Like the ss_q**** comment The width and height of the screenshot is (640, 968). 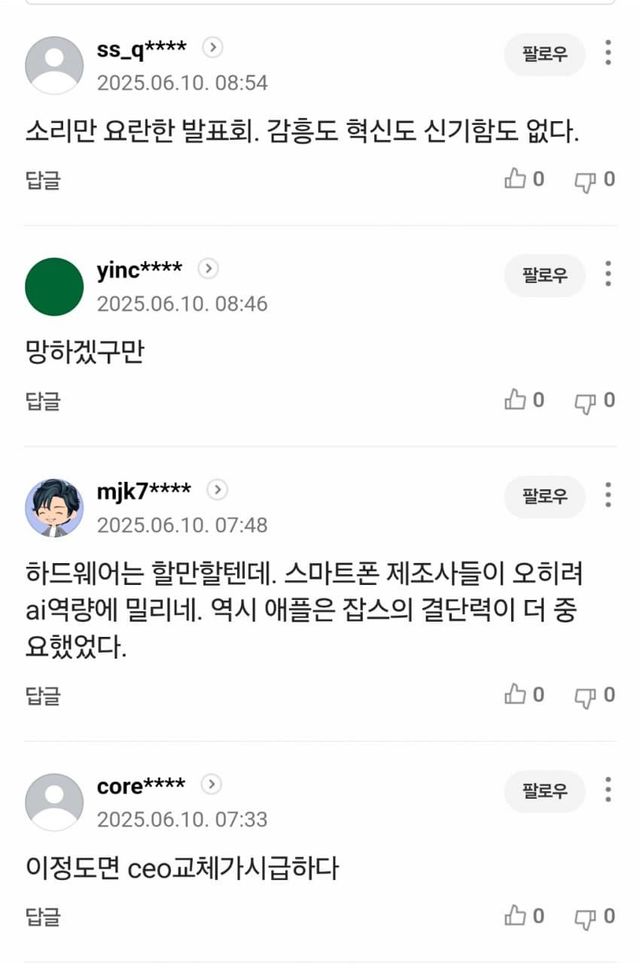pos(524,180)
